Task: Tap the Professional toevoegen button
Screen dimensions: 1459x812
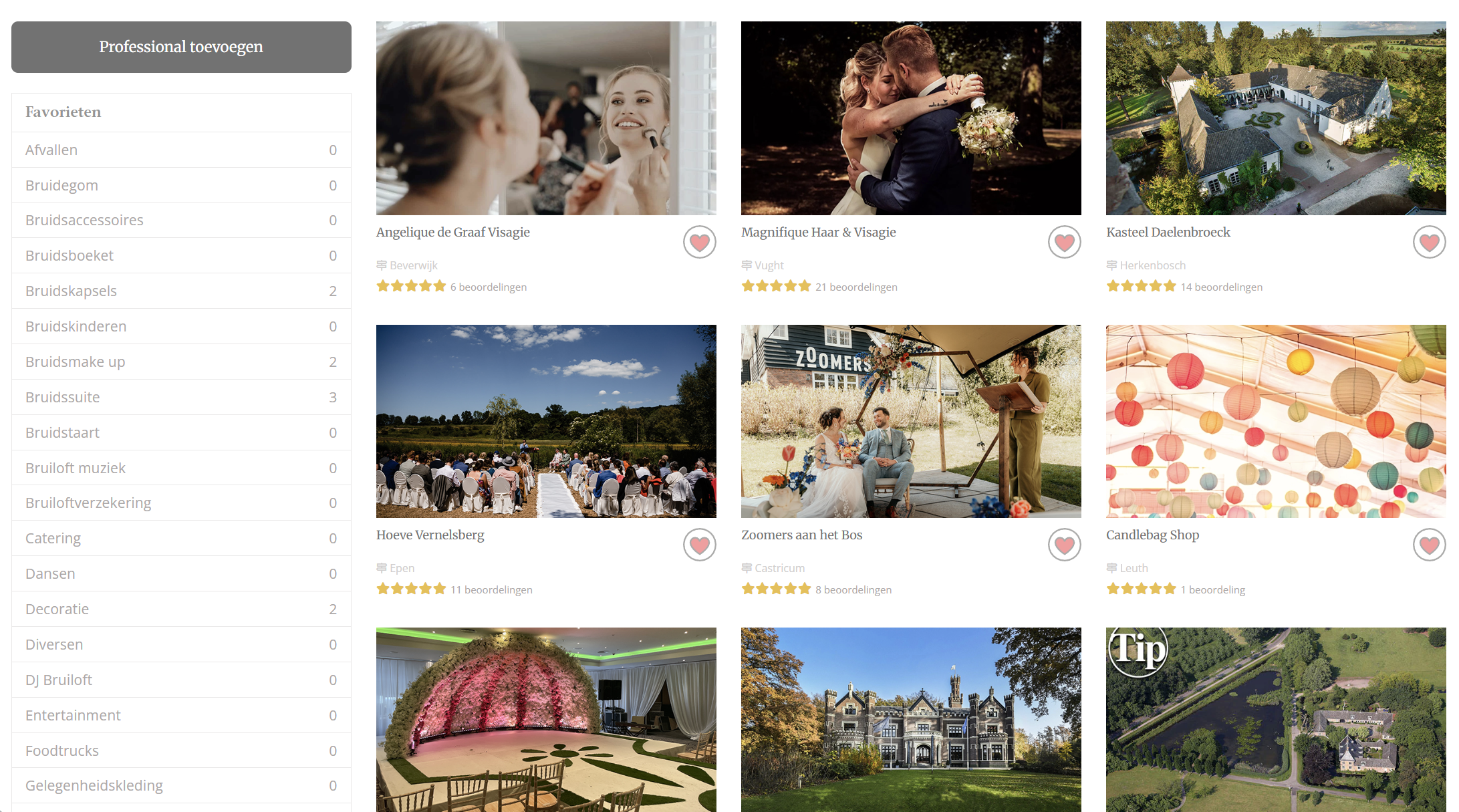Action: (181, 47)
